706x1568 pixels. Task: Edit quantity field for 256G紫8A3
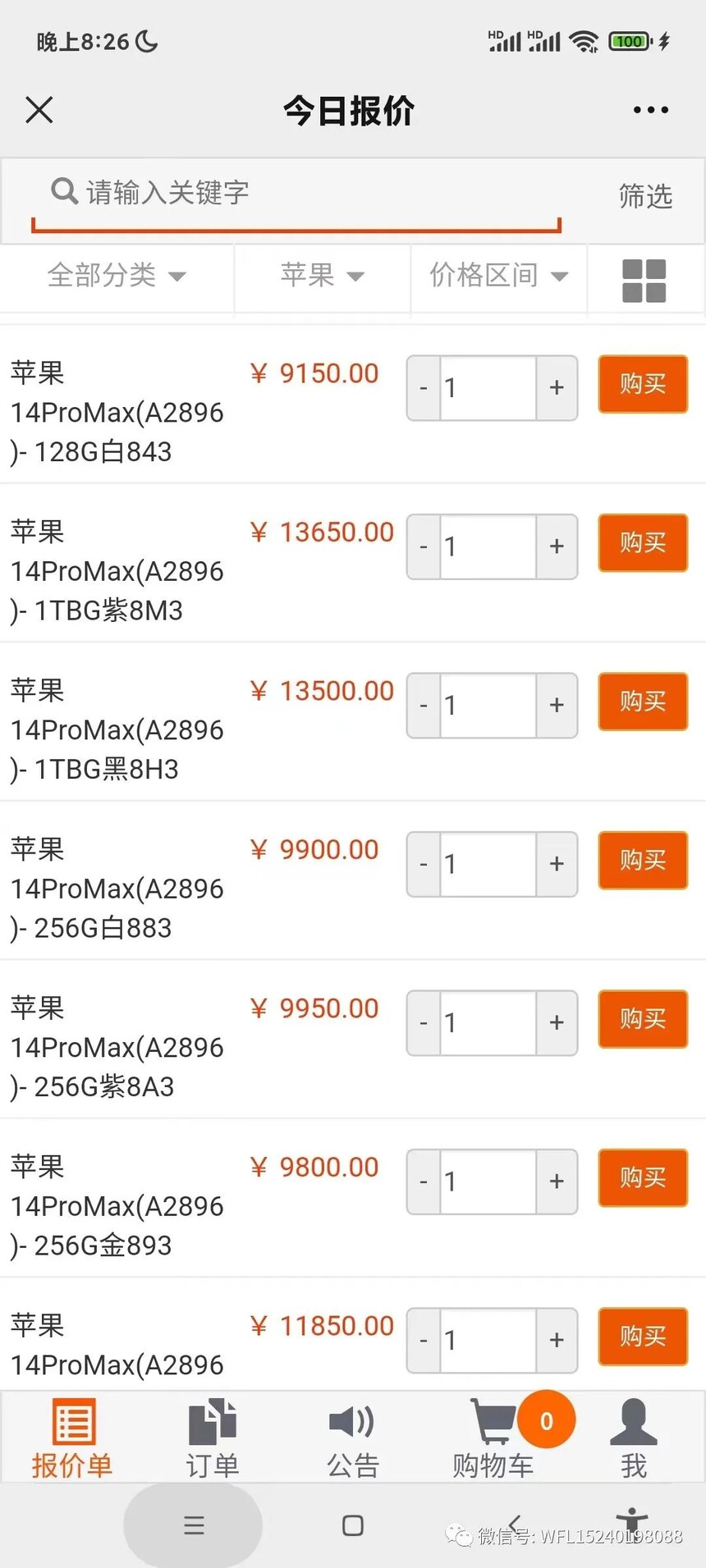[488, 1023]
